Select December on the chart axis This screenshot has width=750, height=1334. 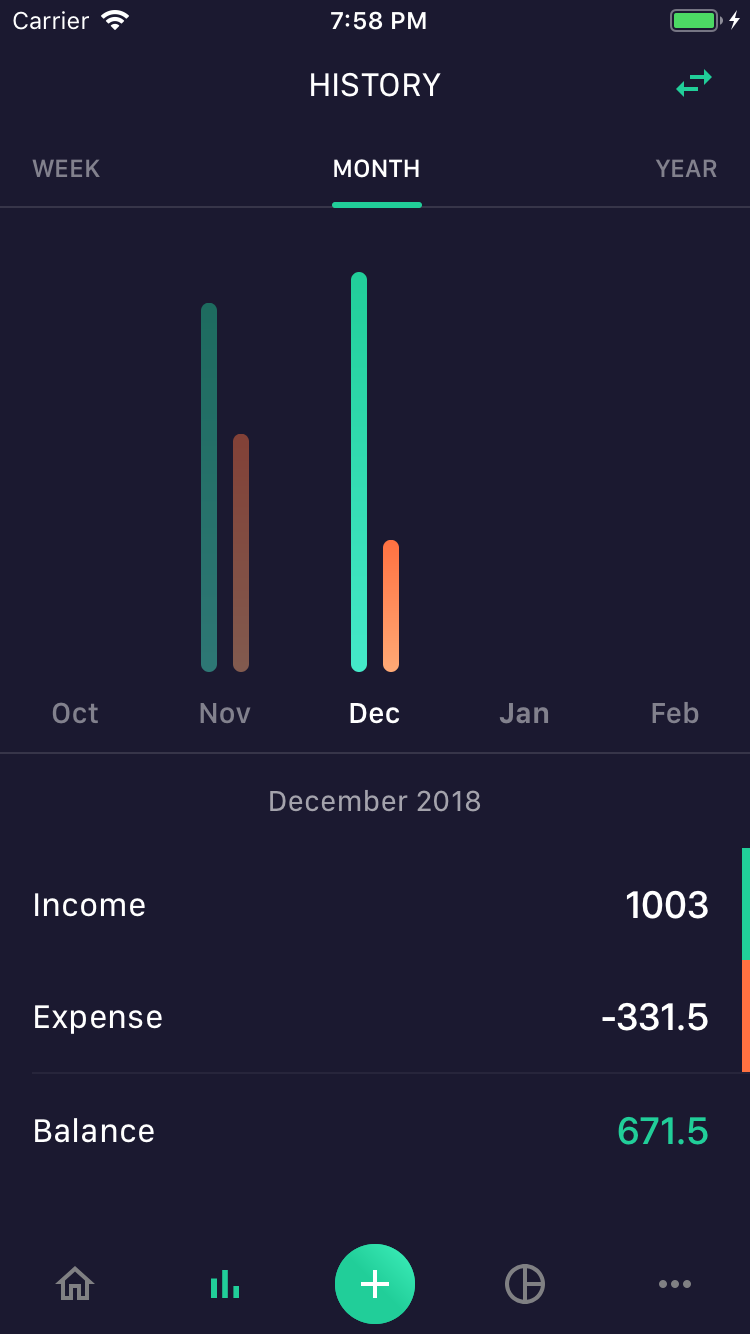tap(373, 713)
